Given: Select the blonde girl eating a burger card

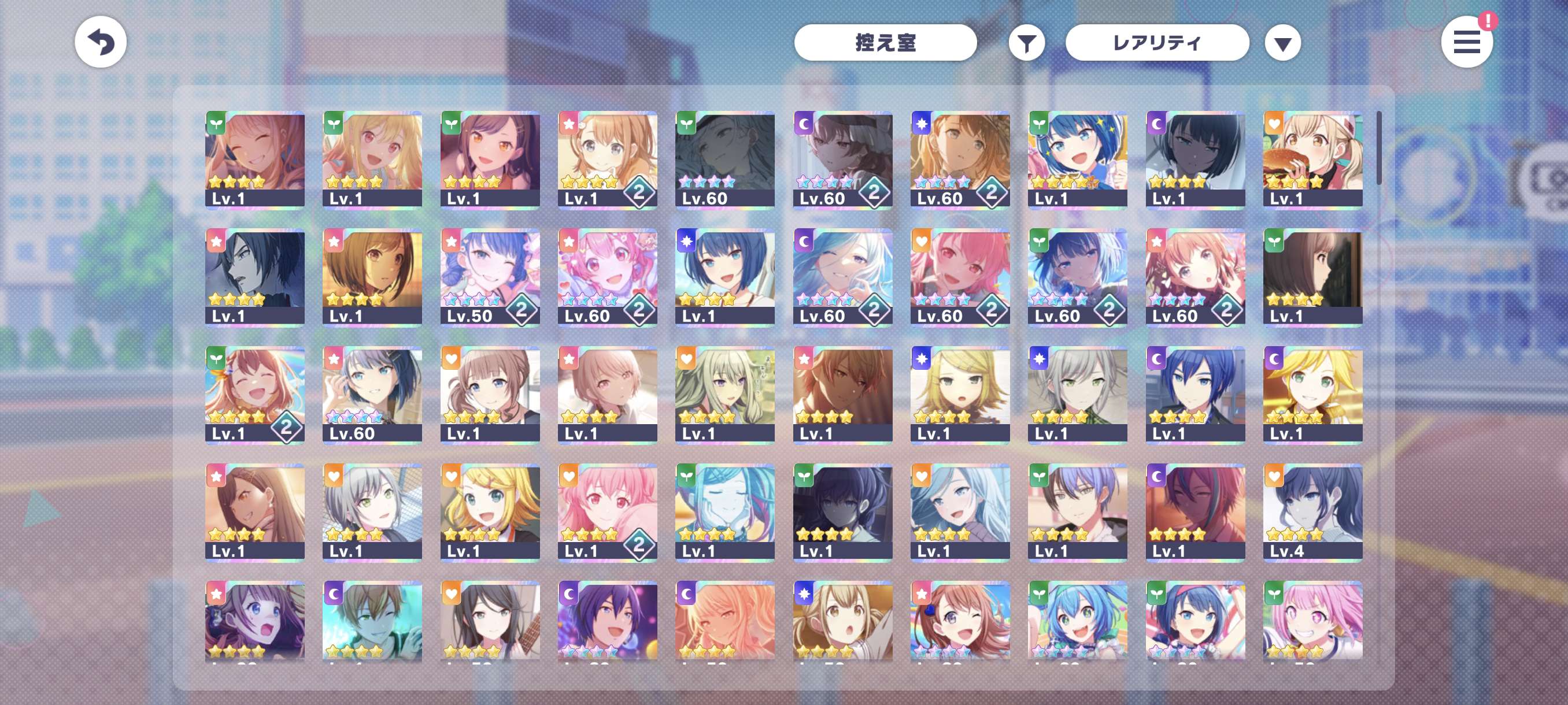Looking at the screenshot, I should tap(1312, 159).
